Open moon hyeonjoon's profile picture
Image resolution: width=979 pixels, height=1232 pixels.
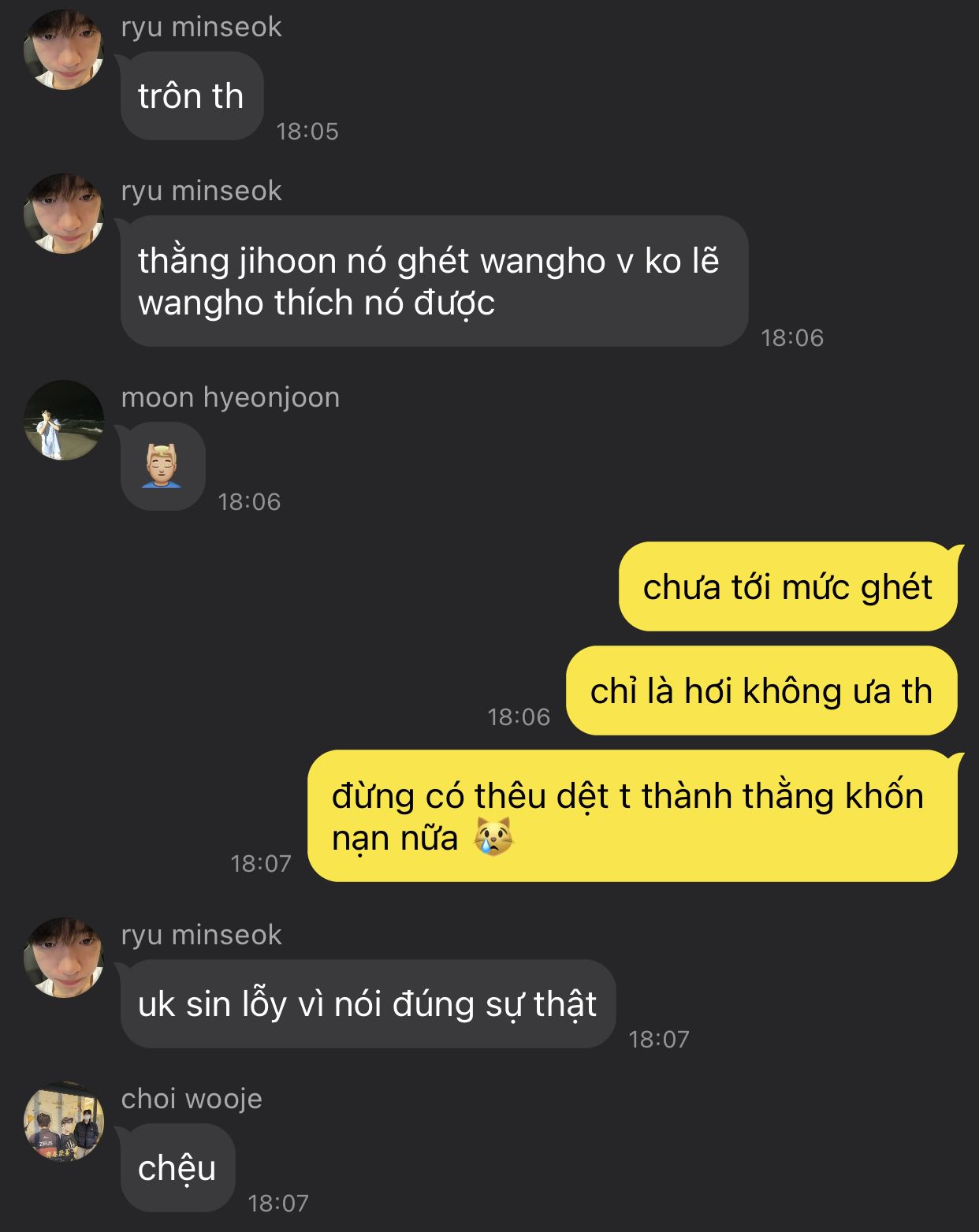coord(64,420)
